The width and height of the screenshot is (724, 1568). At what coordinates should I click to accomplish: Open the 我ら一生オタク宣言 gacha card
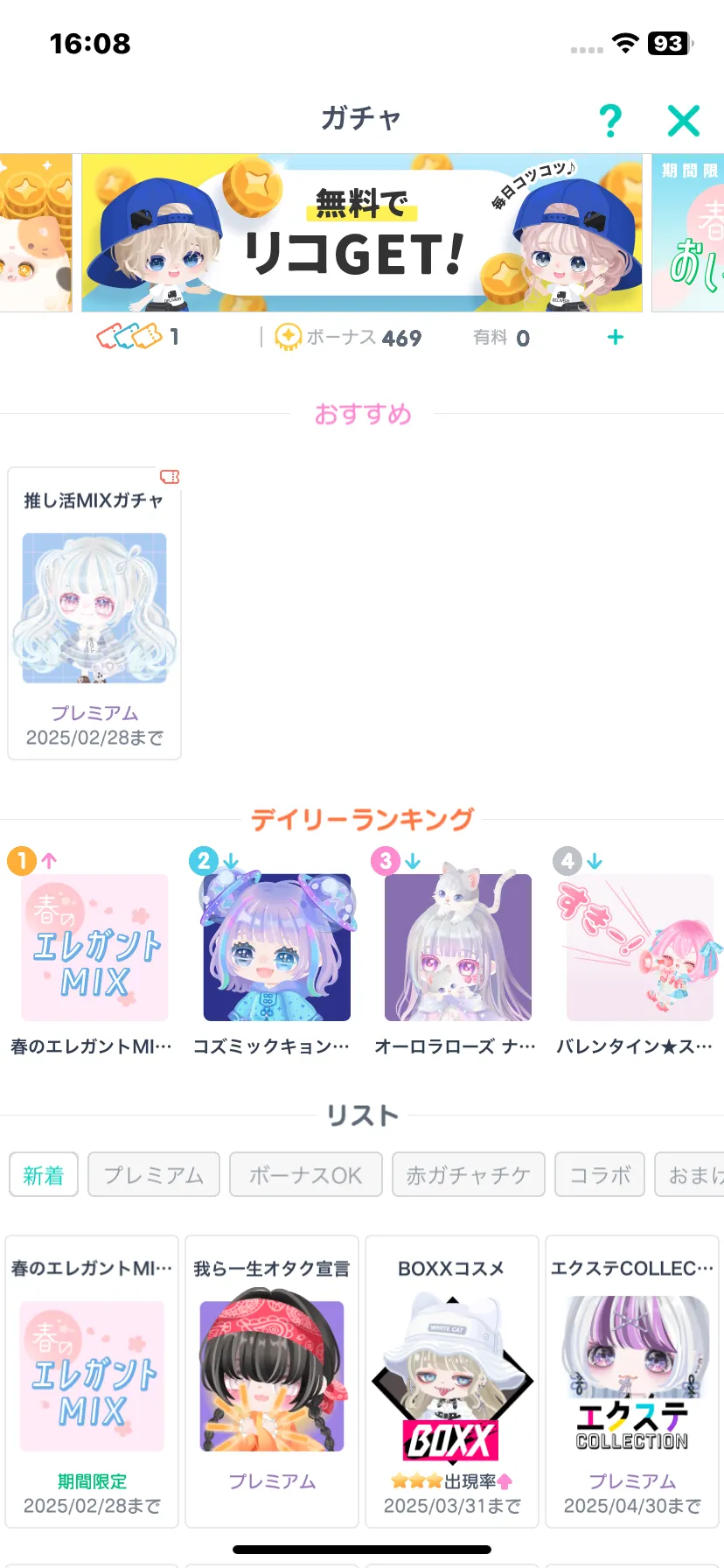(272, 1382)
